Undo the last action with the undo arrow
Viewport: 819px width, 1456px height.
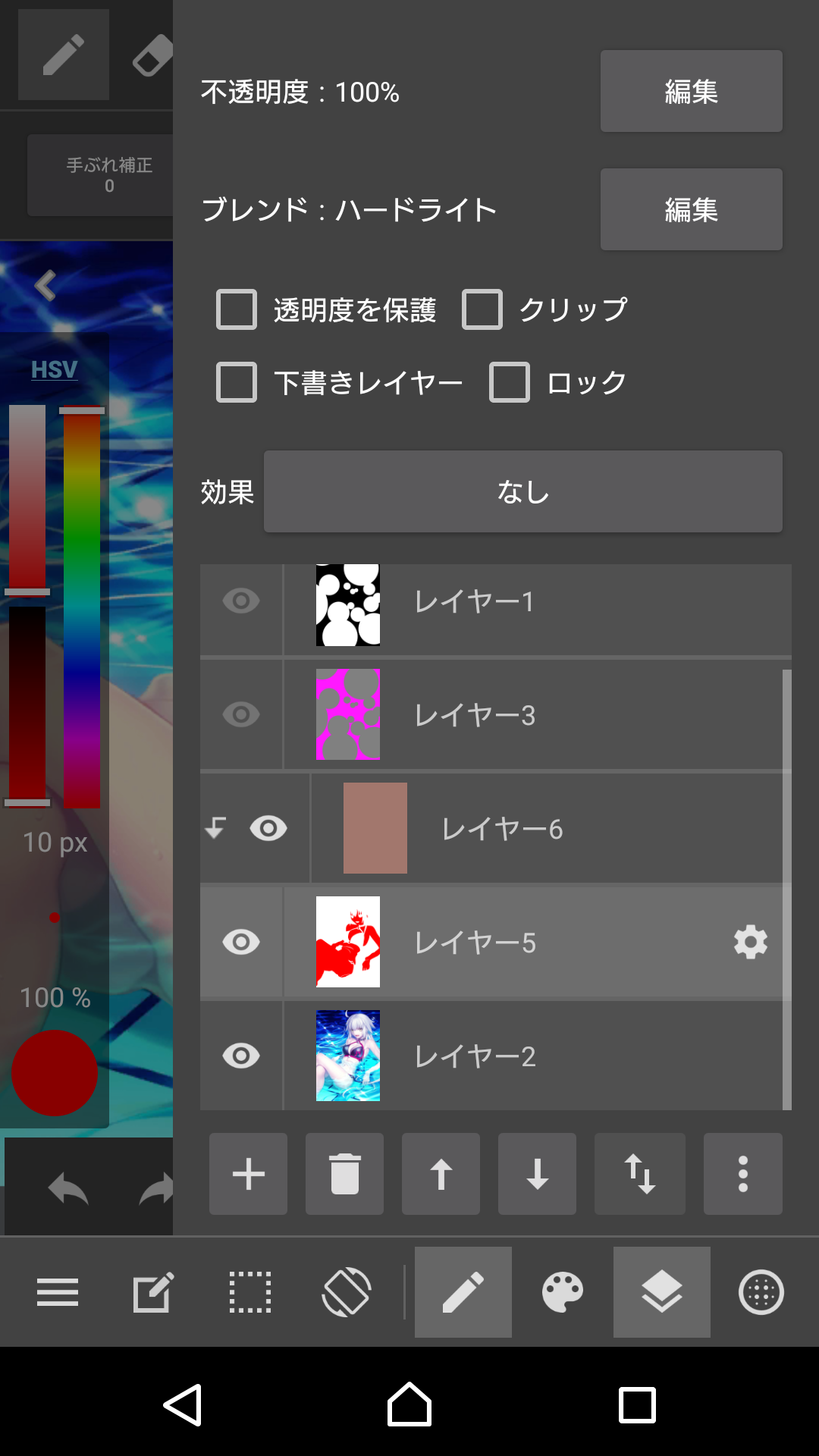pyautogui.click(x=68, y=1188)
